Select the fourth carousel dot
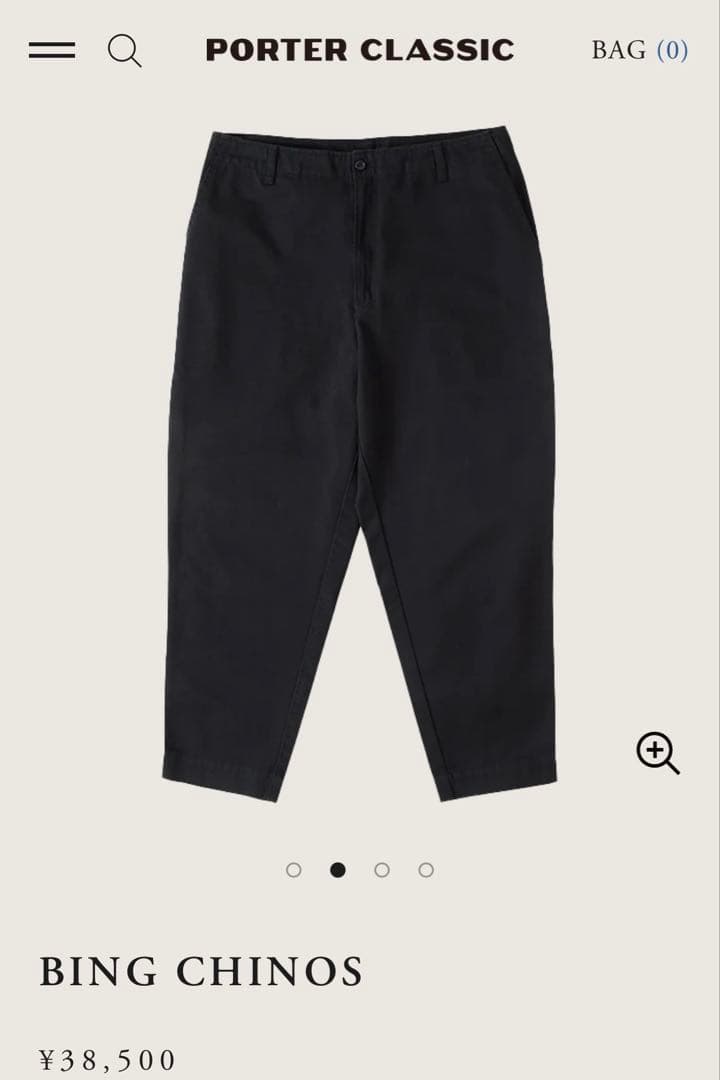This screenshot has width=720, height=1080. (425, 870)
